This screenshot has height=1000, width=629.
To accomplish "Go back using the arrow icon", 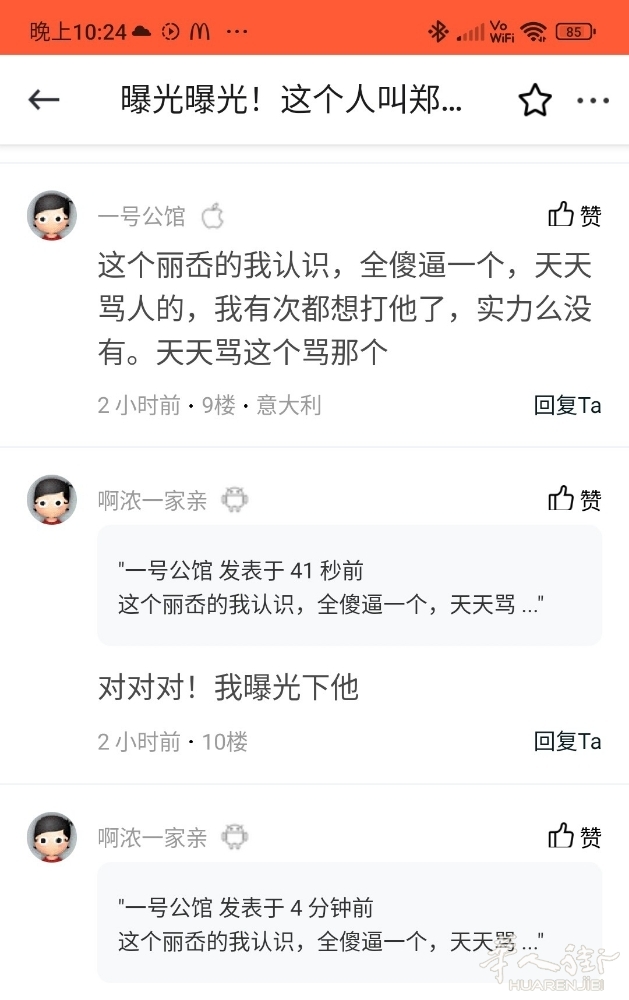I will 44,99.
